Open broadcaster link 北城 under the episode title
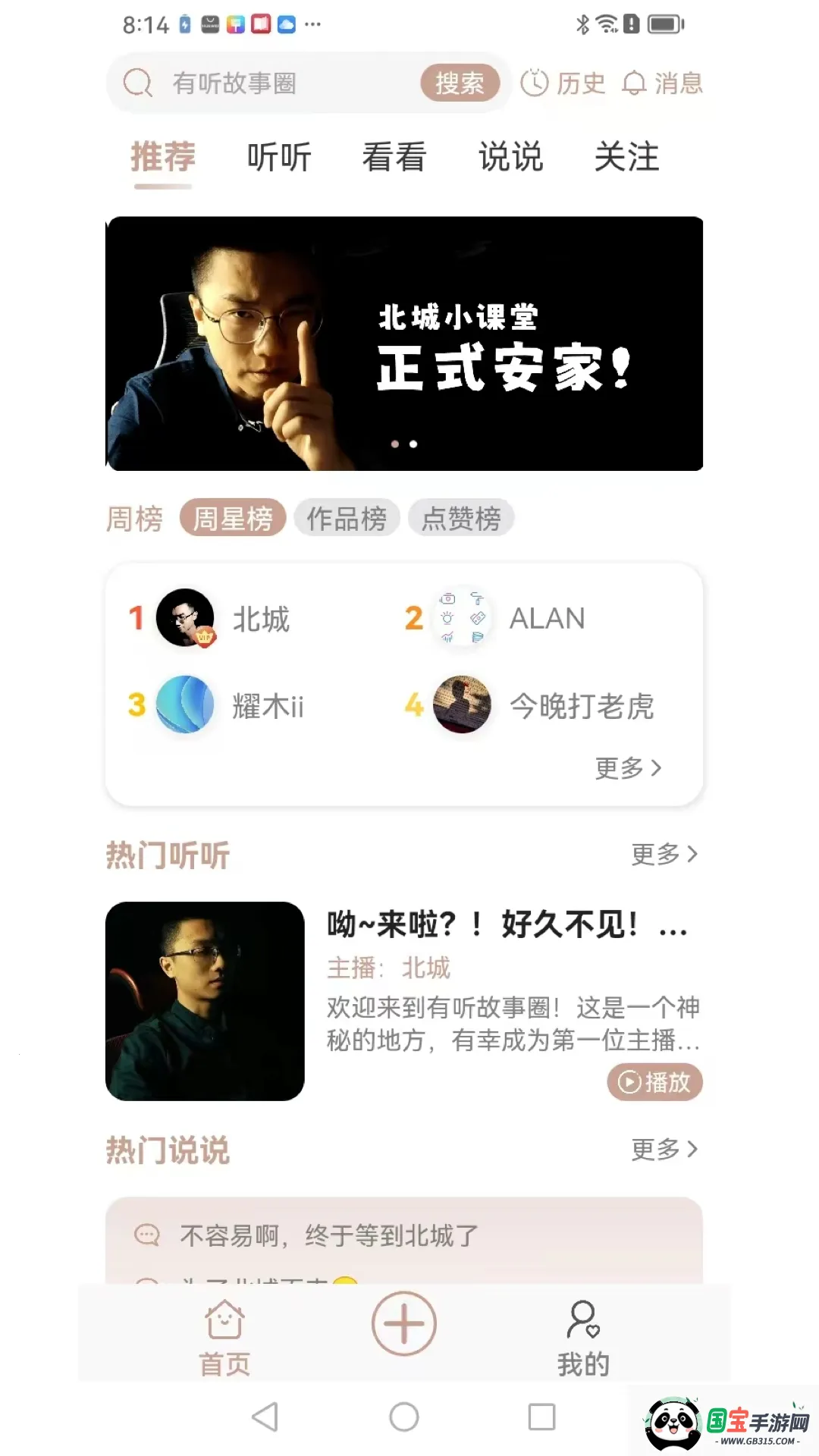Screen dimensions: 819x1456 (427, 968)
